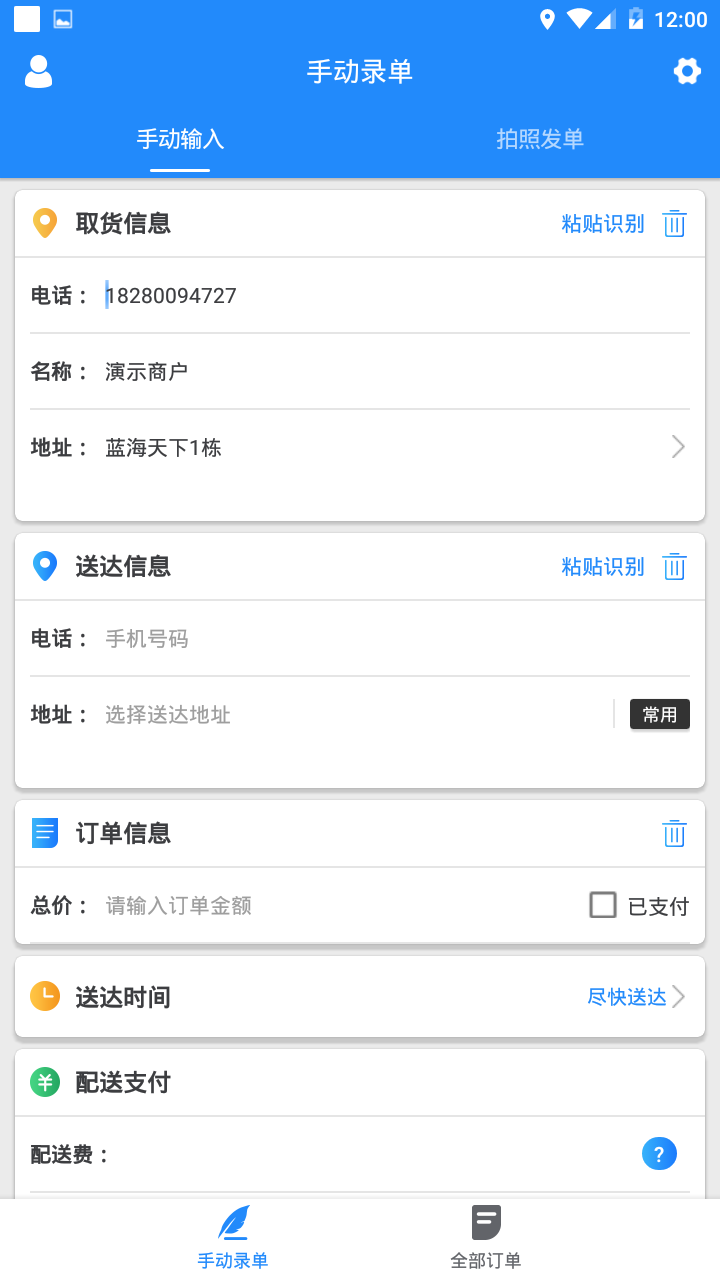Click the clock icon beside 送达时间

pyautogui.click(x=44, y=996)
